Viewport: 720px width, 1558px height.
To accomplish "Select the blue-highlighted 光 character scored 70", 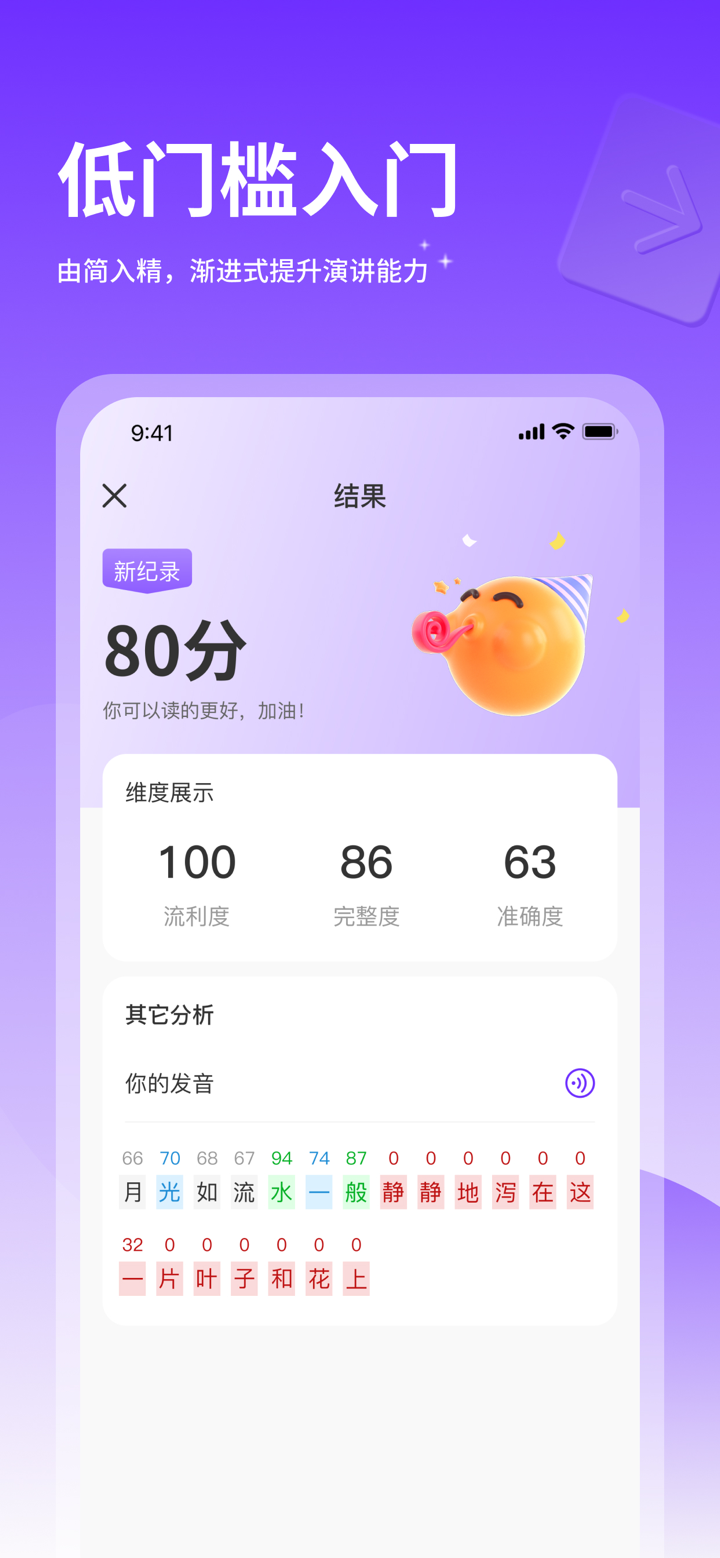I will click(x=169, y=1192).
